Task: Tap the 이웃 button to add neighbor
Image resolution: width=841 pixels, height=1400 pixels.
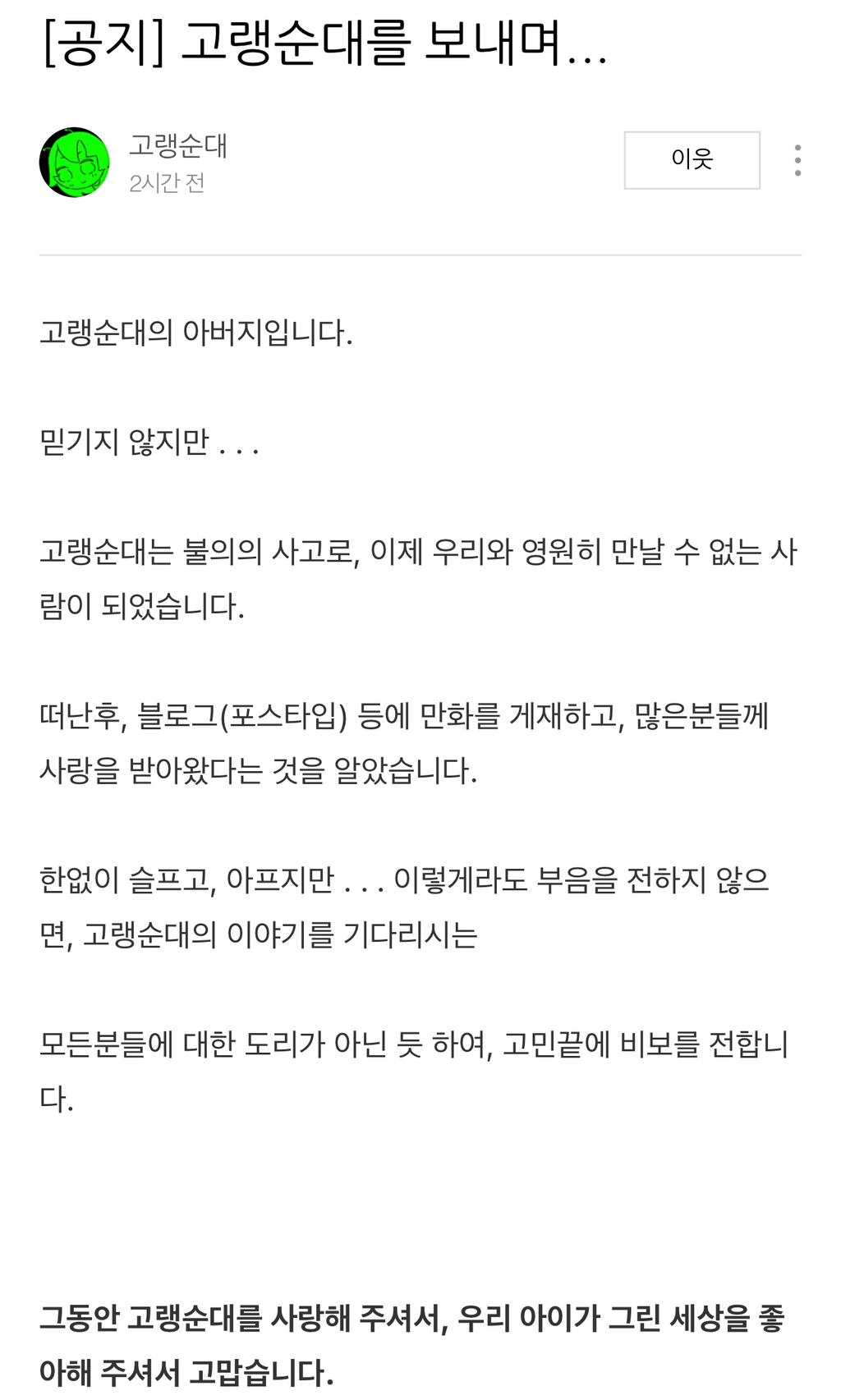Action: (692, 160)
